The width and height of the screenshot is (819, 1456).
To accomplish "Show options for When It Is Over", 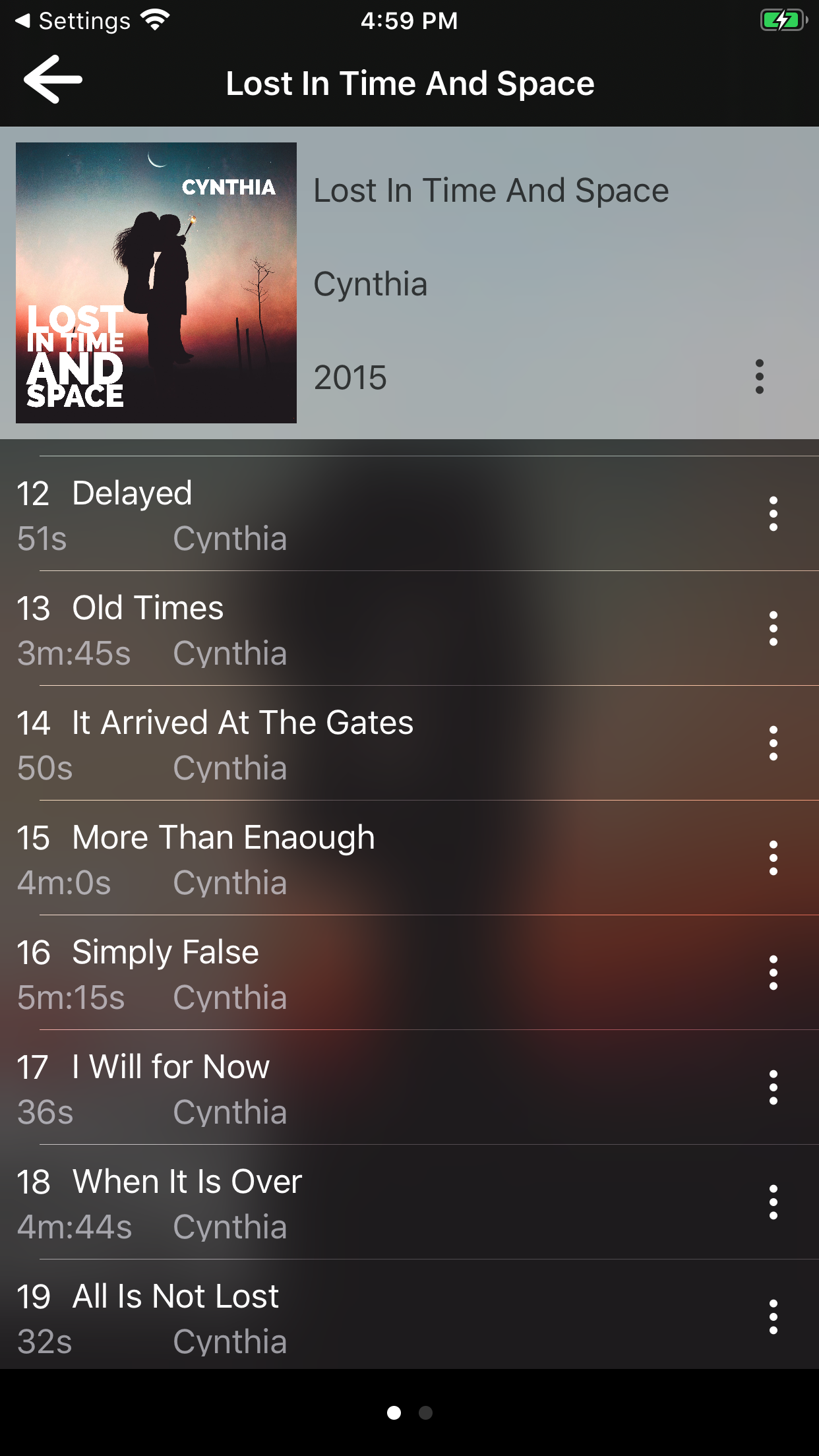I will click(773, 1202).
